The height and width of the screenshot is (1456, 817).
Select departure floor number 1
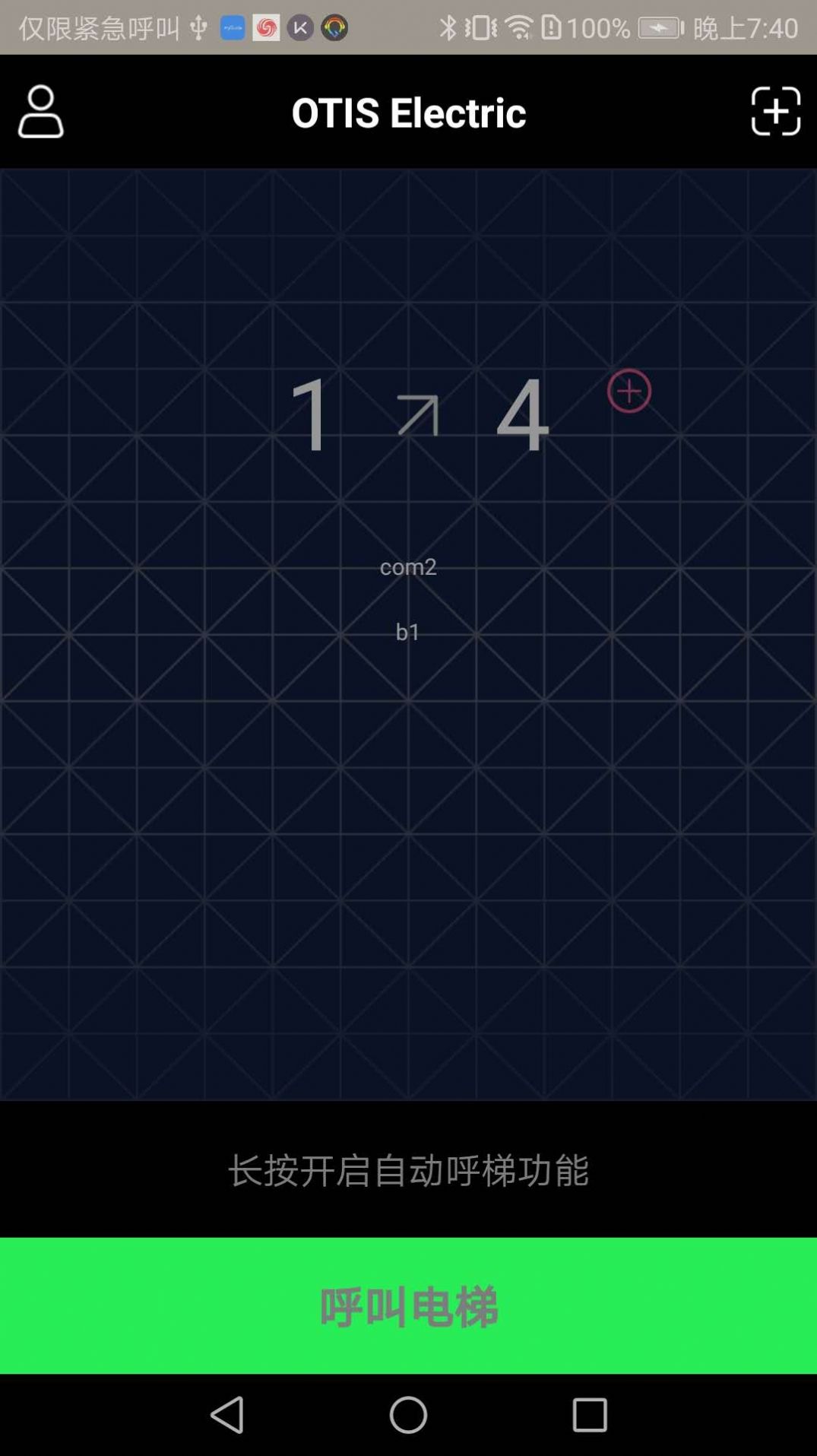(311, 414)
